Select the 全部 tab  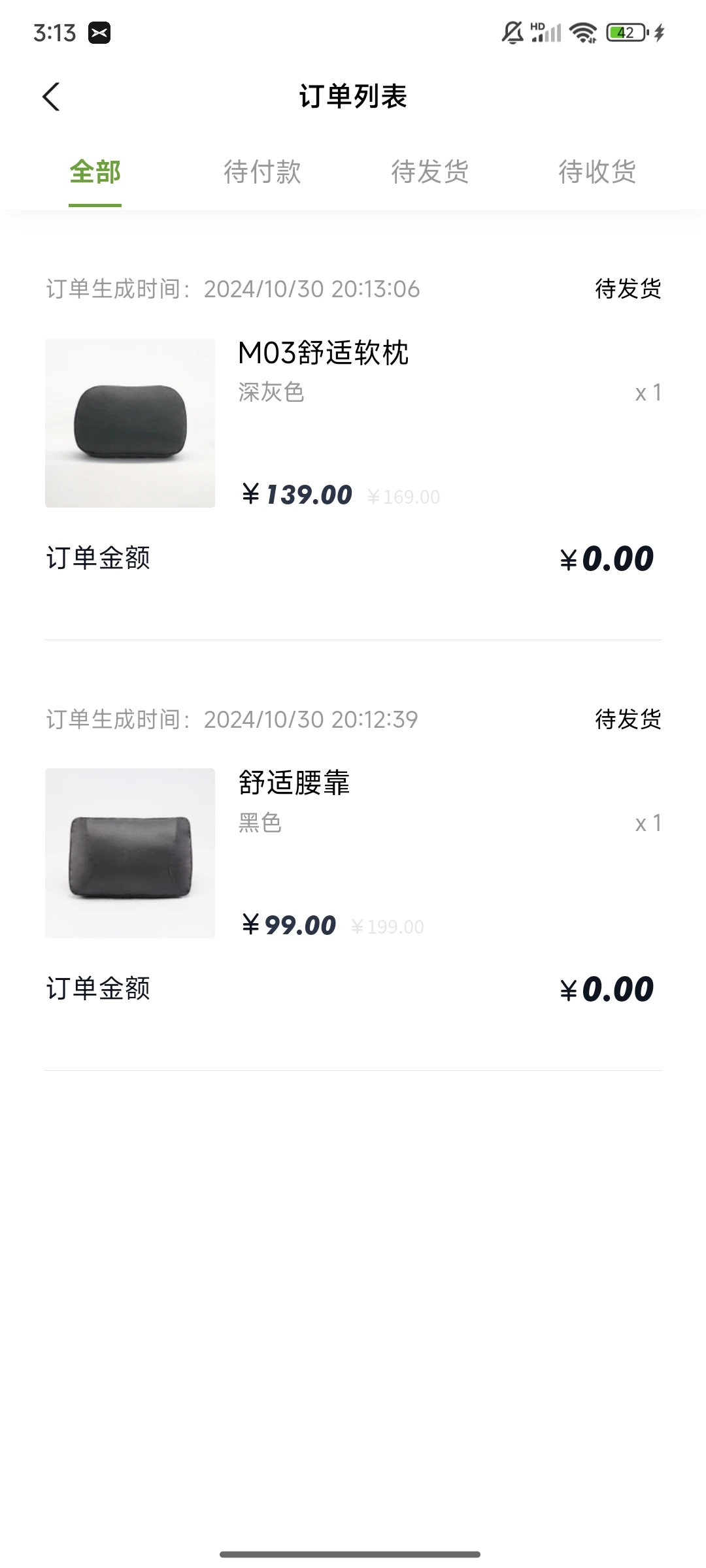pos(95,172)
